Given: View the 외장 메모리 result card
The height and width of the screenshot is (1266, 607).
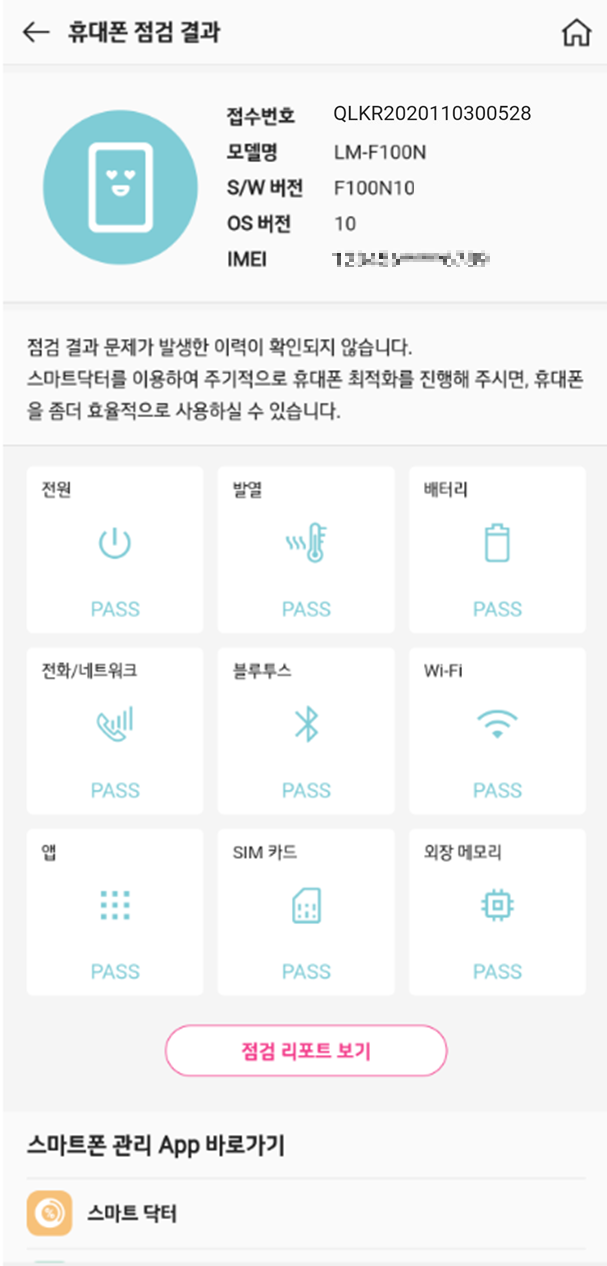Looking at the screenshot, I should pos(497,912).
